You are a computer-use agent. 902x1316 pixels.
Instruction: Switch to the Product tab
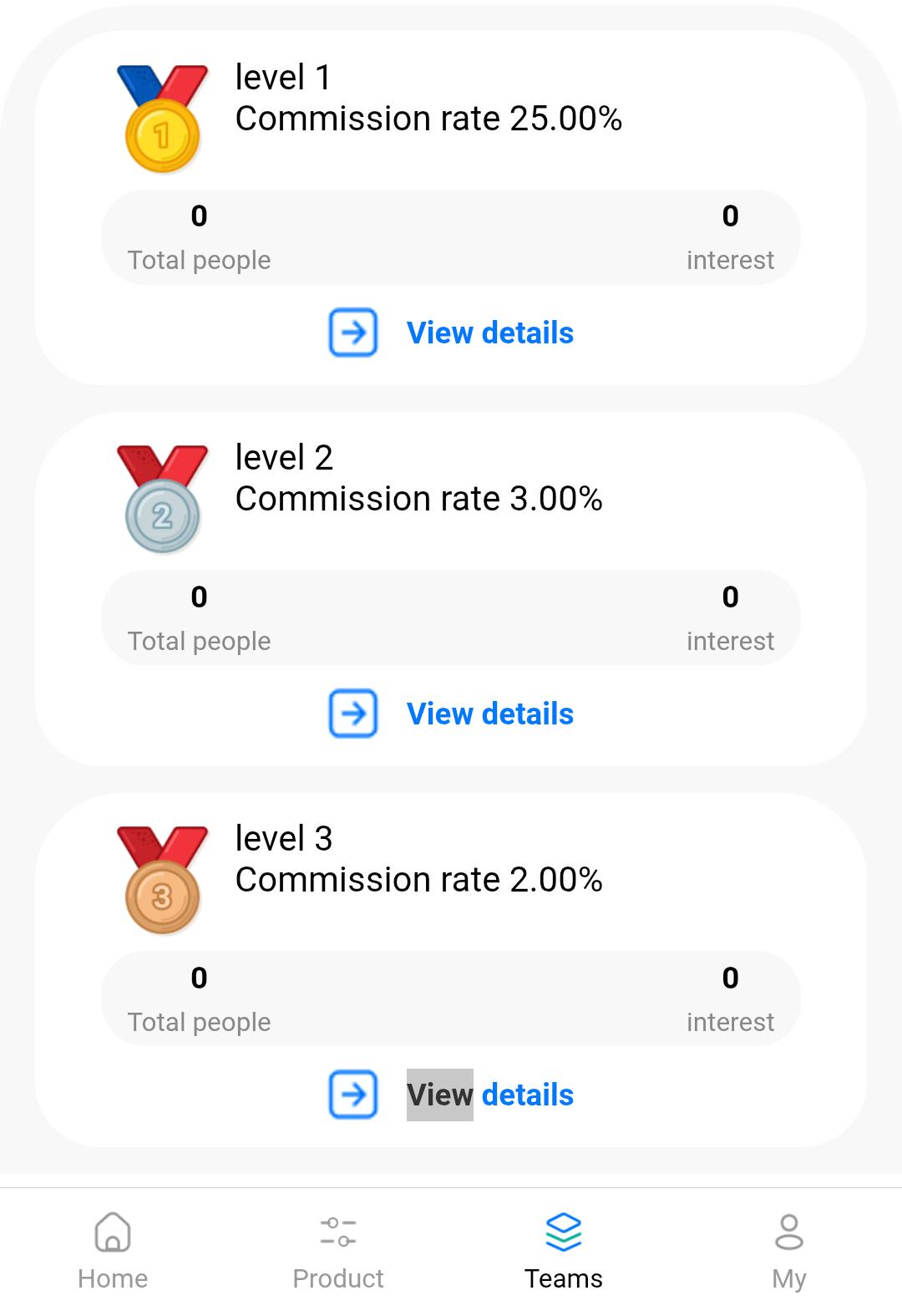(x=338, y=1251)
